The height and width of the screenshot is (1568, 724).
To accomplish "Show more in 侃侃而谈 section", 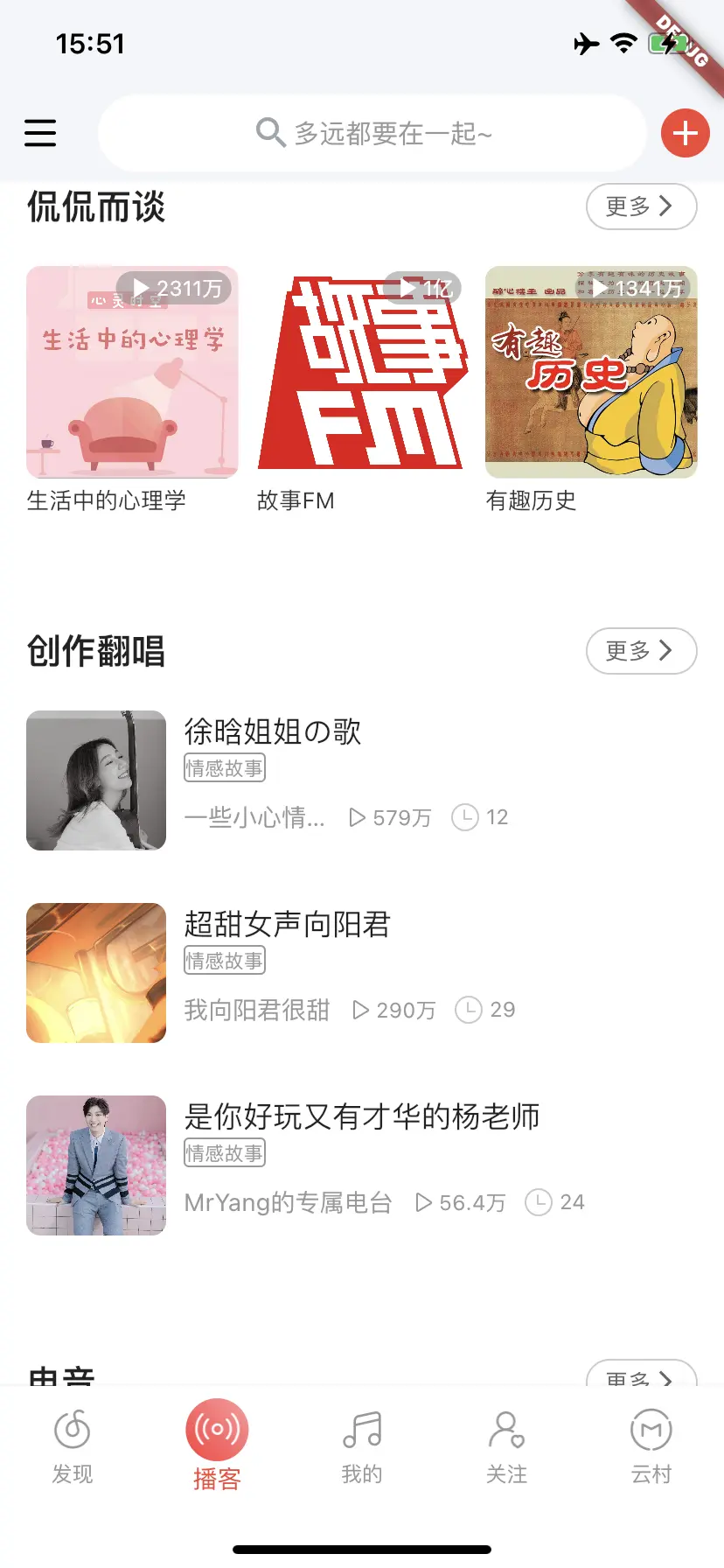I will tap(640, 206).
